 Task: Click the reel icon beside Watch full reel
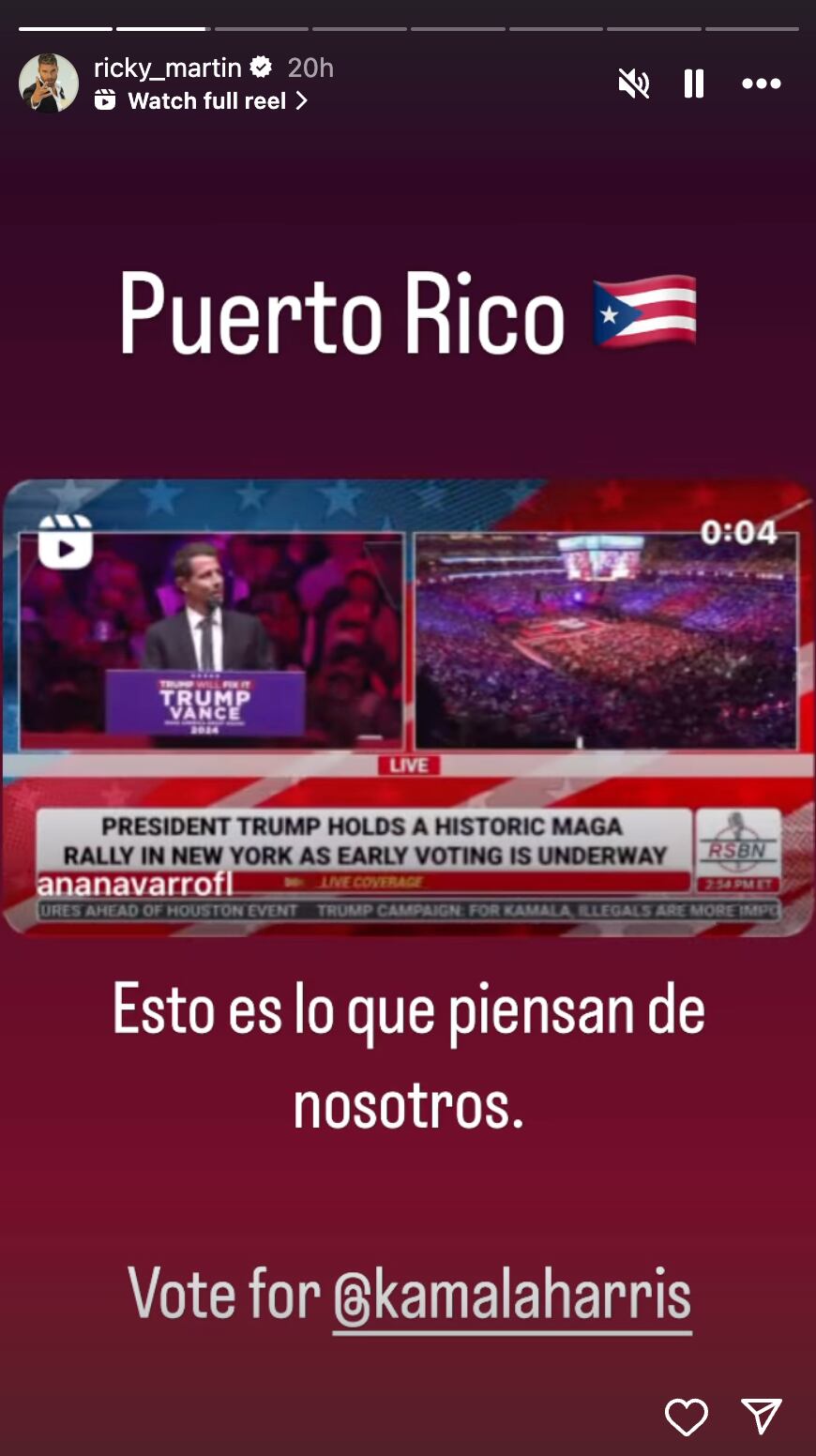tap(108, 100)
